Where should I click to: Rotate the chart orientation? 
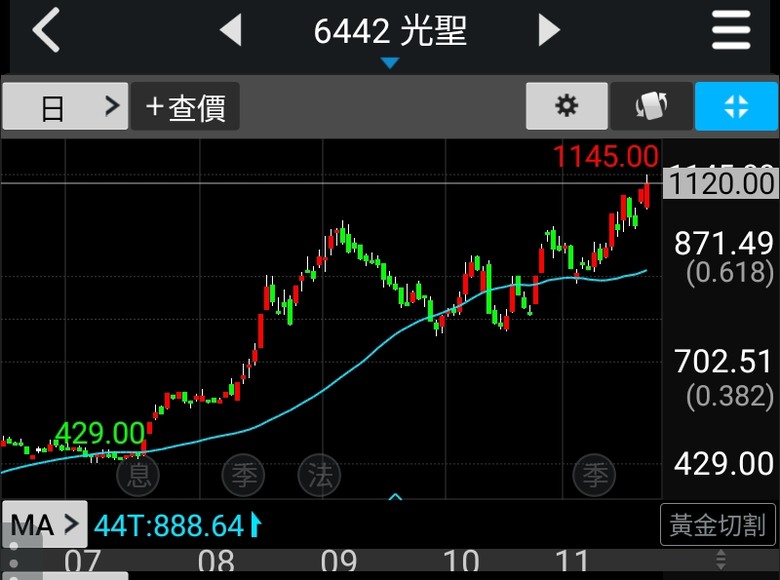651,106
